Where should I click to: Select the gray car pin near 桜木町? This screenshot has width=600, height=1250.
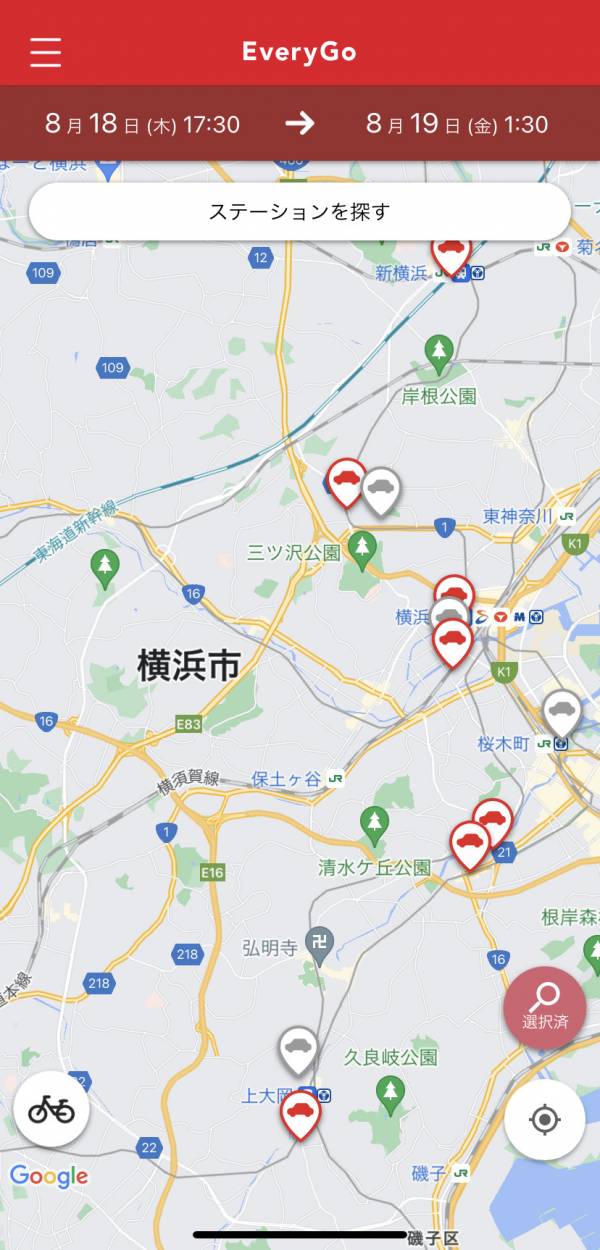(x=562, y=712)
